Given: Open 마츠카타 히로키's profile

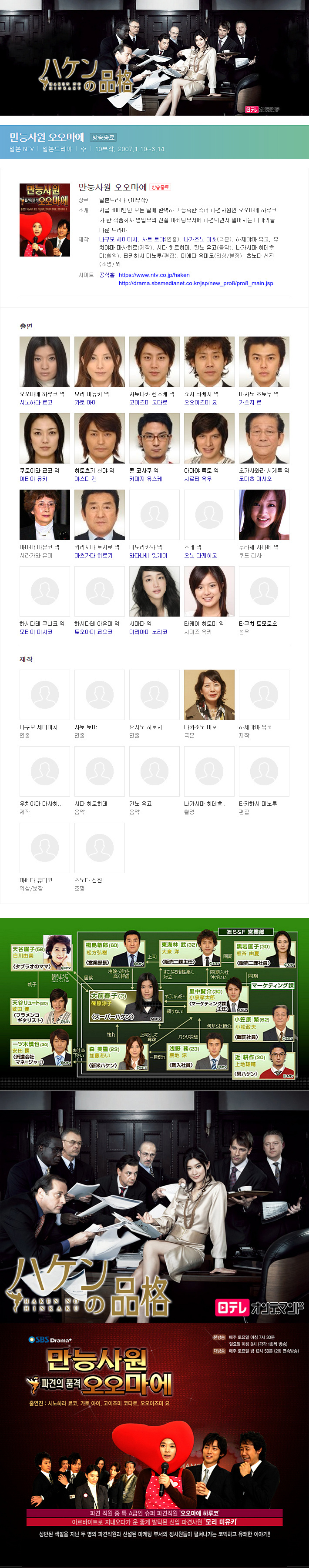Looking at the screenshot, I should [93, 556].
